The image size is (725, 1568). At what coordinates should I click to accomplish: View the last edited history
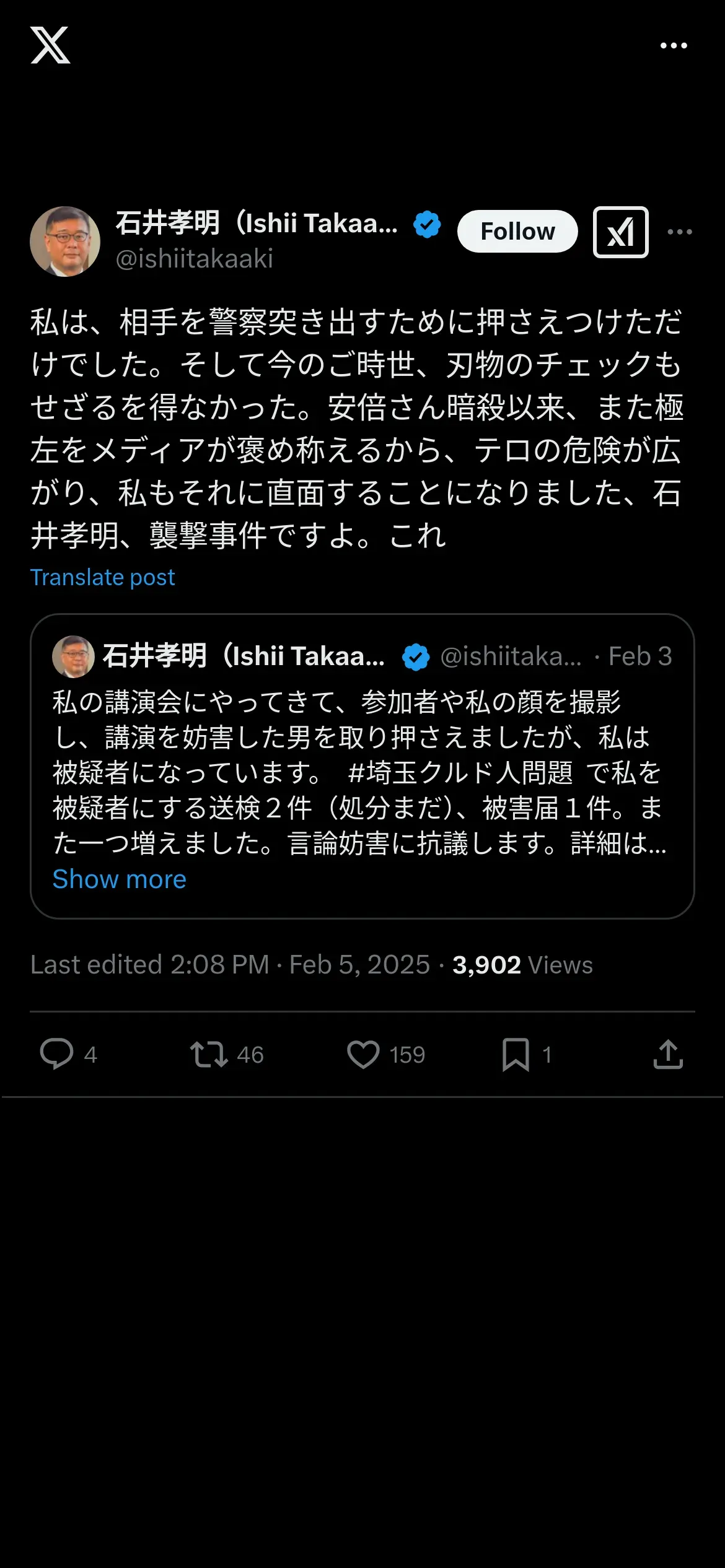tap(150, 965)
